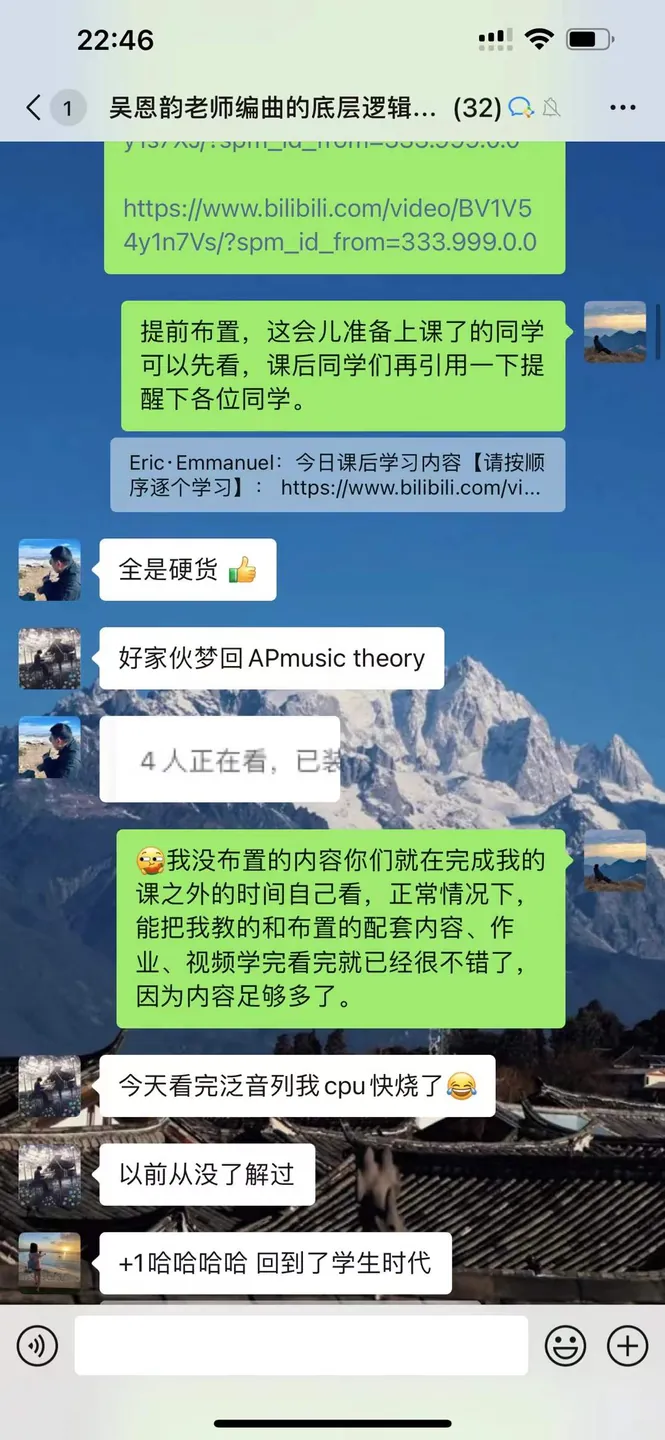Go back to the chat list
Screen dimensions: 665x1440
coord(34,108)
